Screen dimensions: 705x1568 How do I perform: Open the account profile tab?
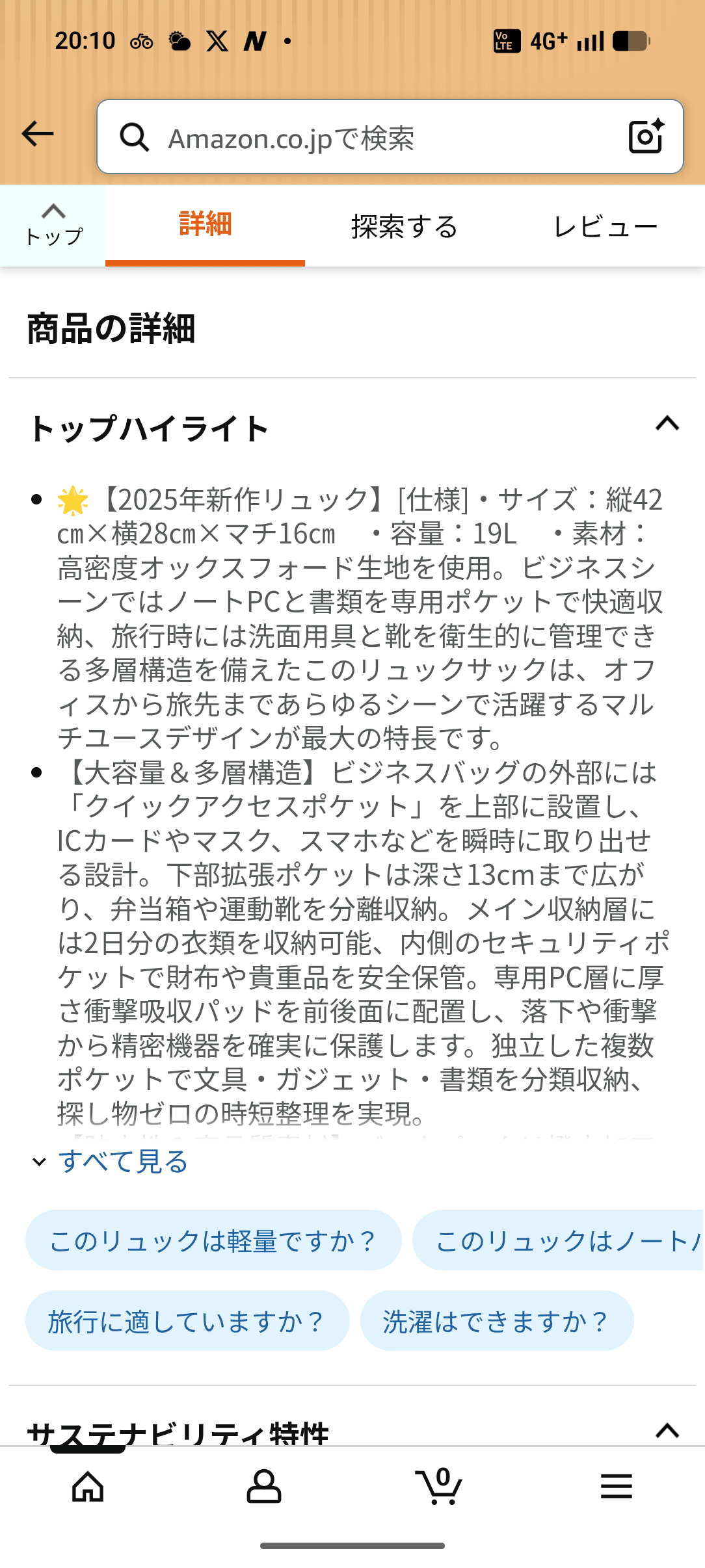tap(264, 1487)
